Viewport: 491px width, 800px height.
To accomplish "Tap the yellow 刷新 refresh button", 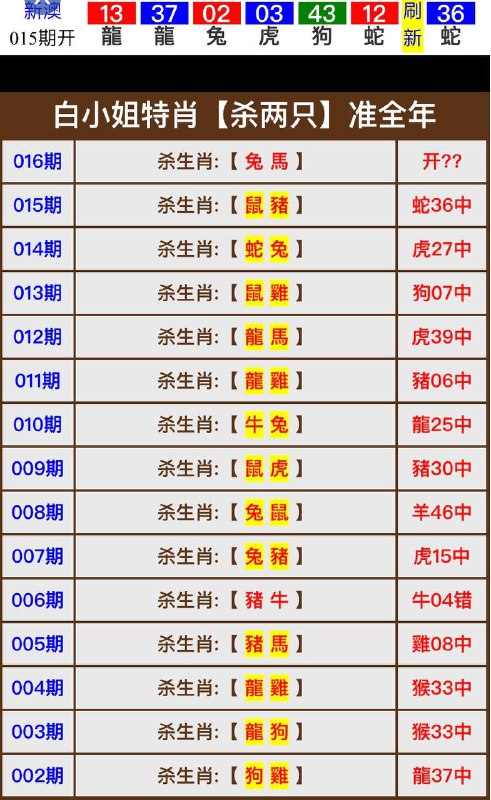I will (412, 26).
